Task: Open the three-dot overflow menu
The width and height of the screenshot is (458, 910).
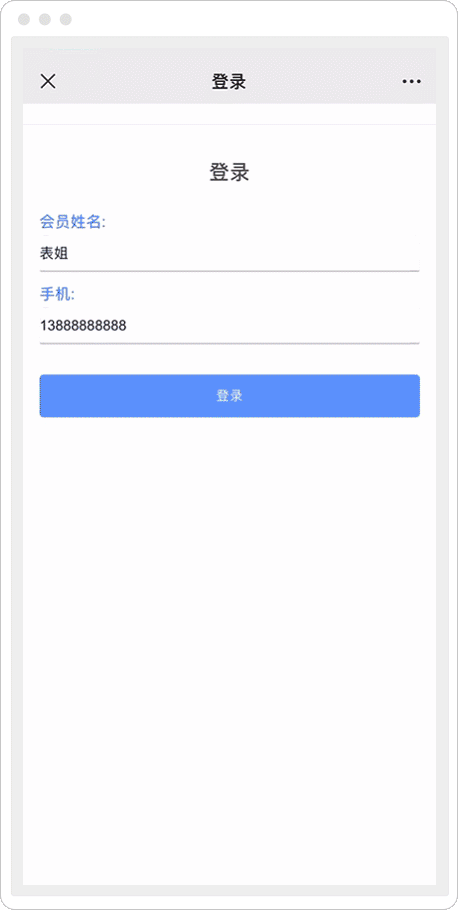Action: tap(412, 81)
